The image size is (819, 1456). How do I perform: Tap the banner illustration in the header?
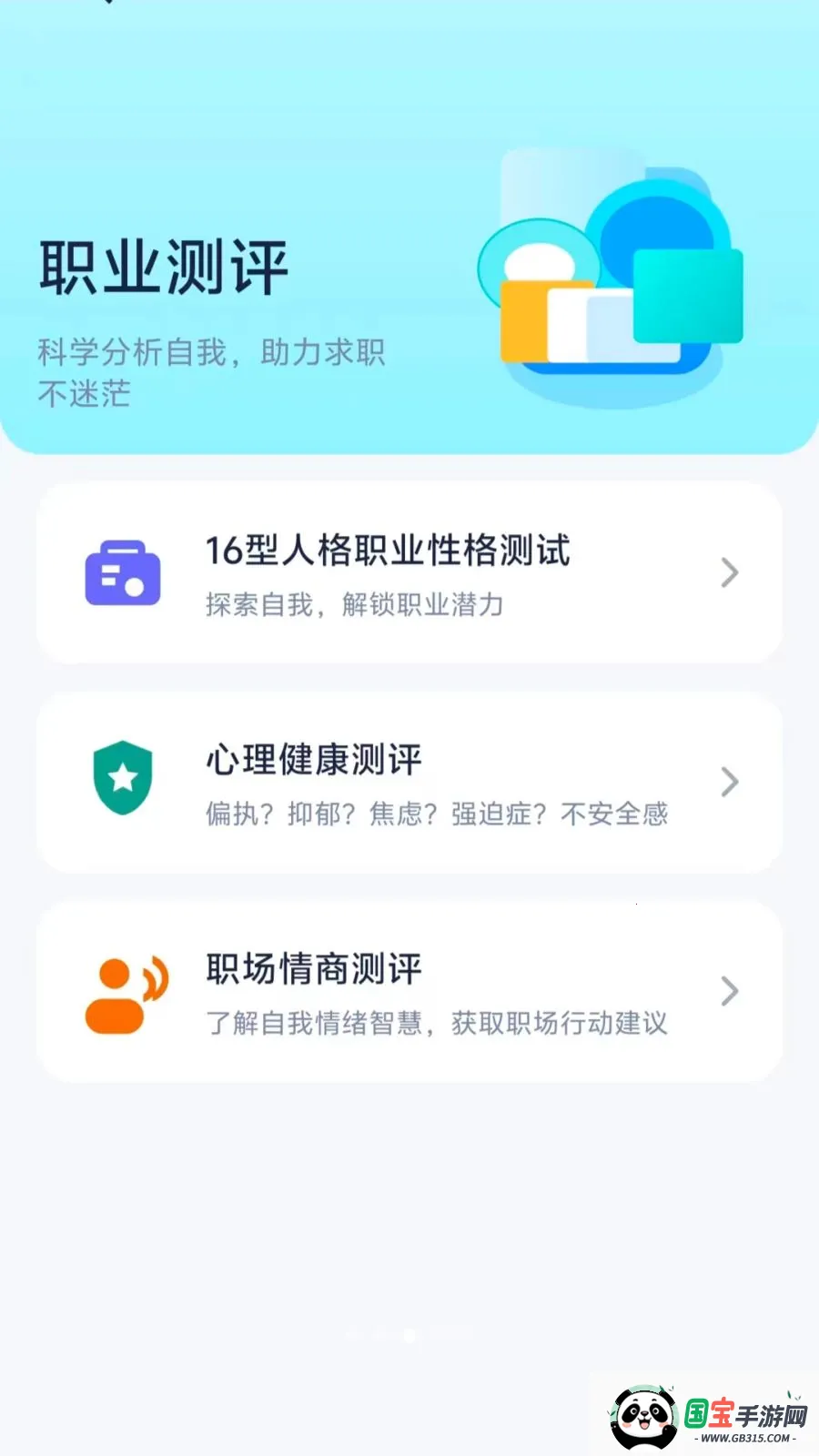point(610,273)
